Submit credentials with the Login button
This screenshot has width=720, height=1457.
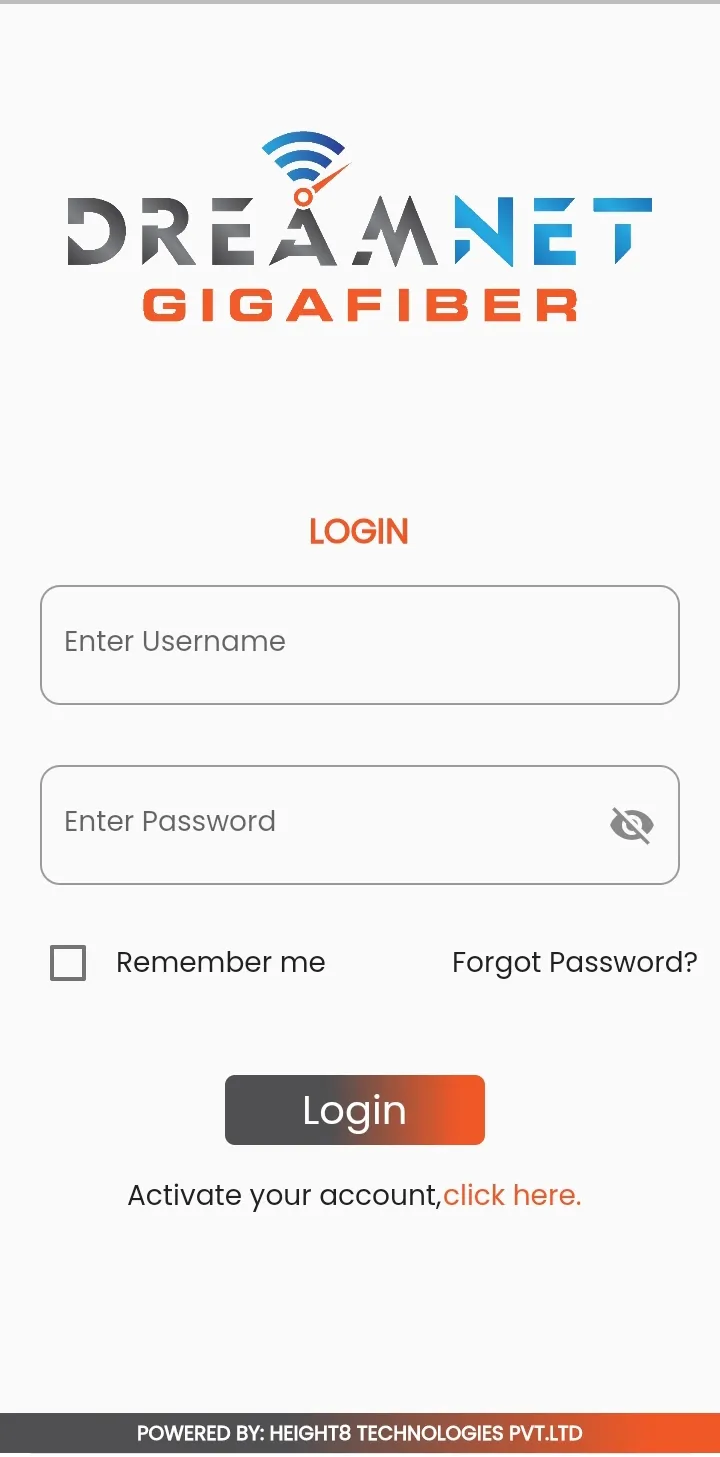pyautogui.click(x=355, y=1110)
